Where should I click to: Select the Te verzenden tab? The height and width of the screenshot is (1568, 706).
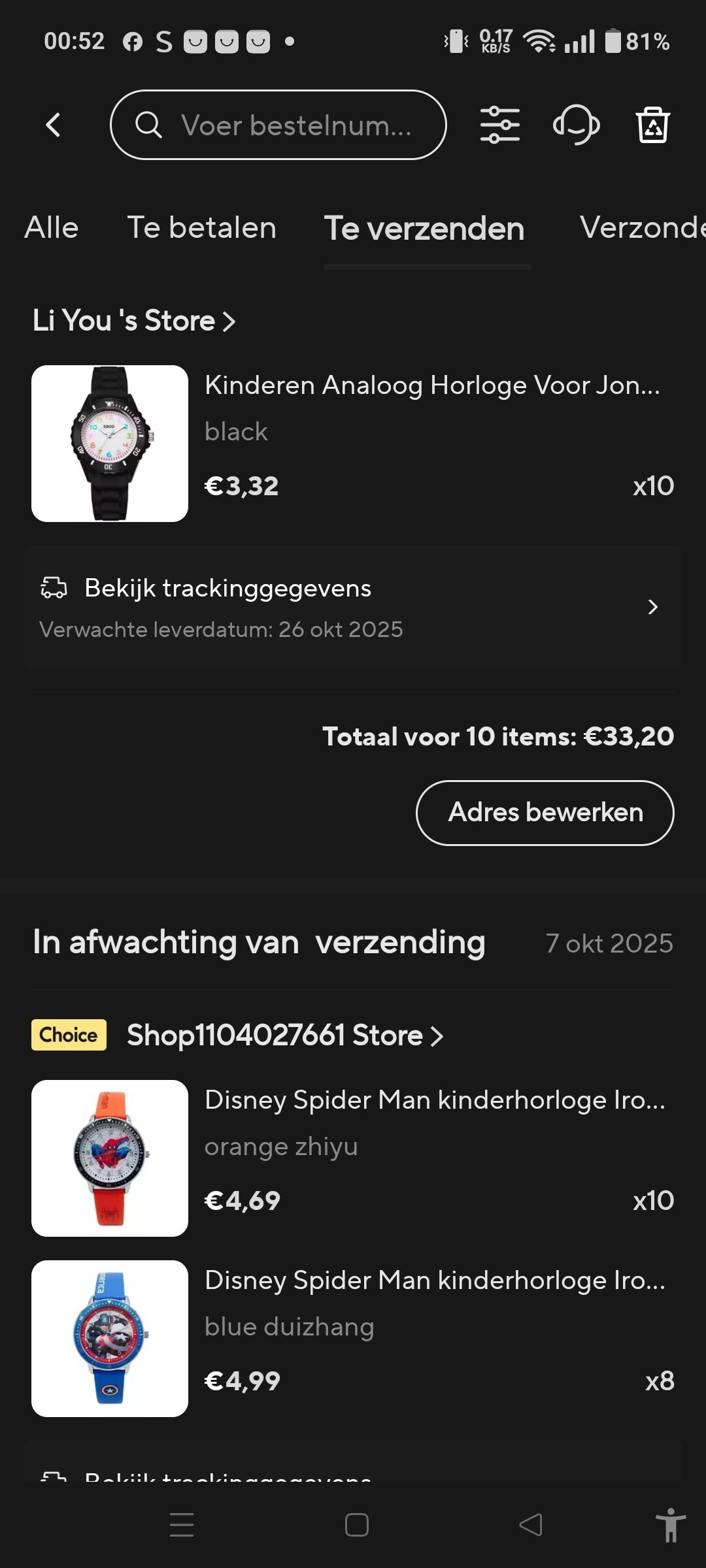click(x=424, y=229)
